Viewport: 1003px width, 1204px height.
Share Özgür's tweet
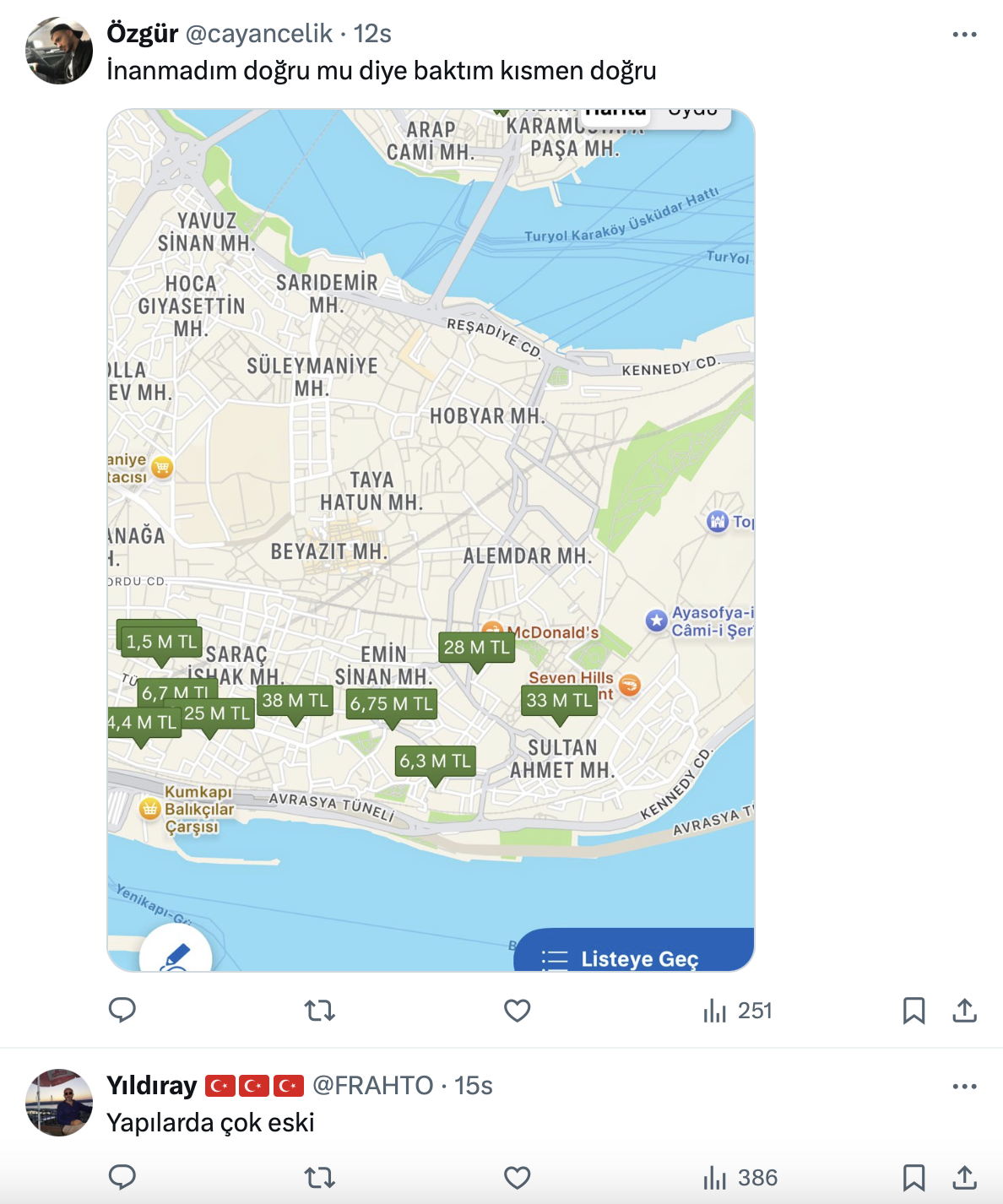[964, 1010]
